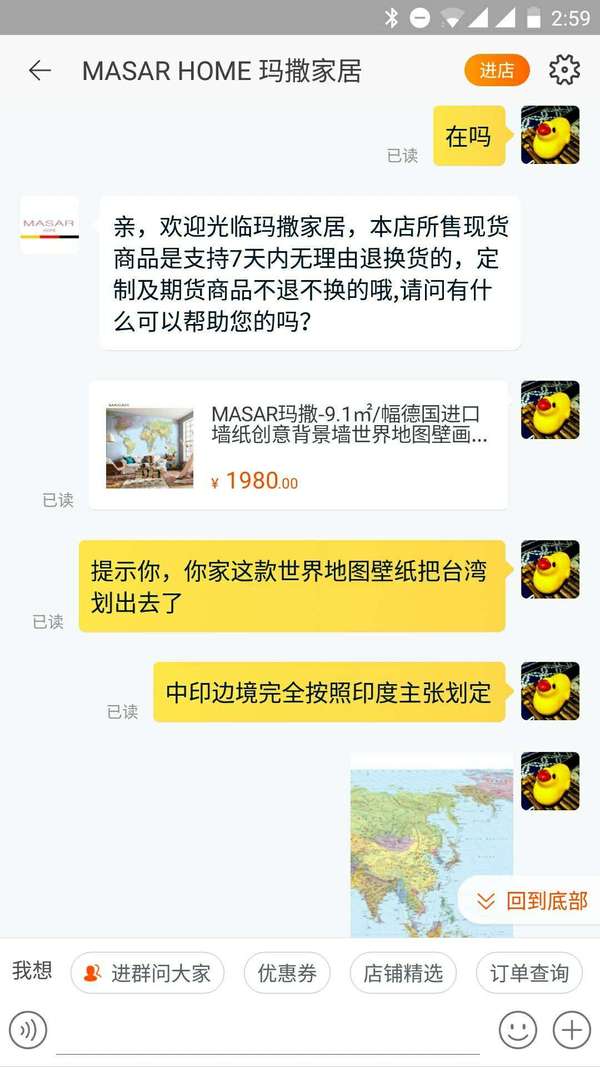Open the MASAR world map wallpaper product card
The image size is (600, 1067).
point(298,445)
